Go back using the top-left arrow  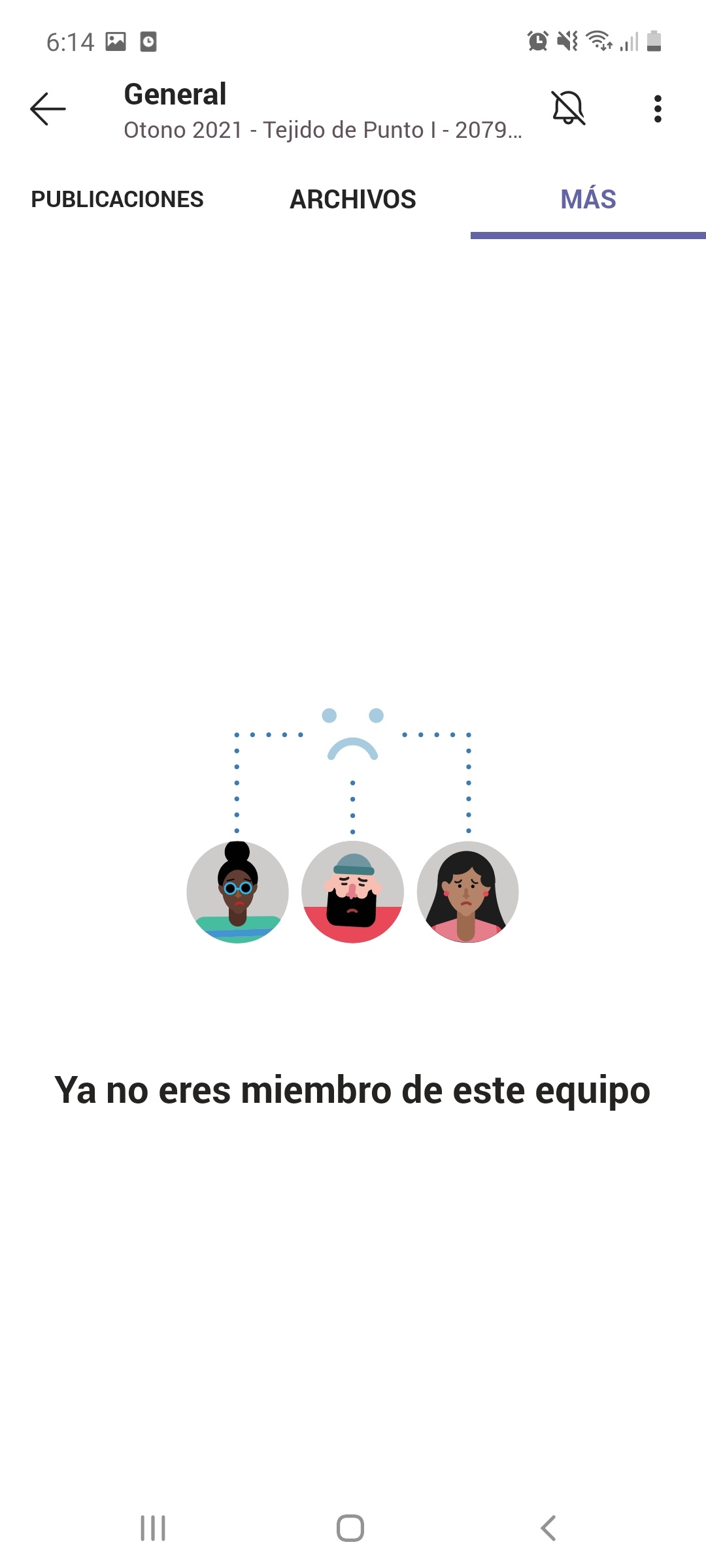[48, 108]
